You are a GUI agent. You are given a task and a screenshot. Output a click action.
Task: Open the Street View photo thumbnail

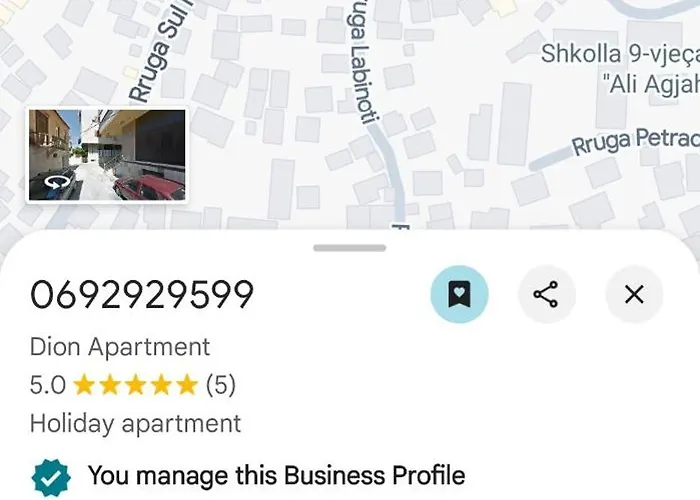point(106,155)
